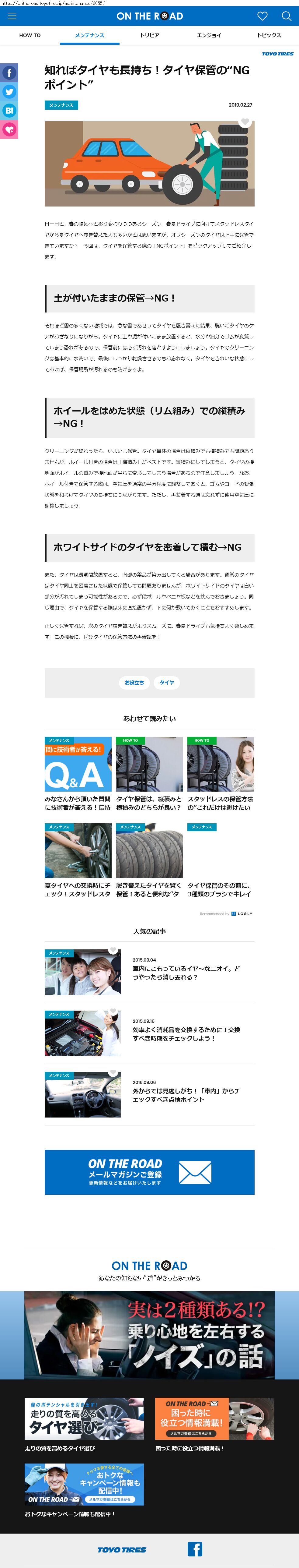Register for ON THE ROAD mail magazine

pyautogui.click(x=150, y=1172)
